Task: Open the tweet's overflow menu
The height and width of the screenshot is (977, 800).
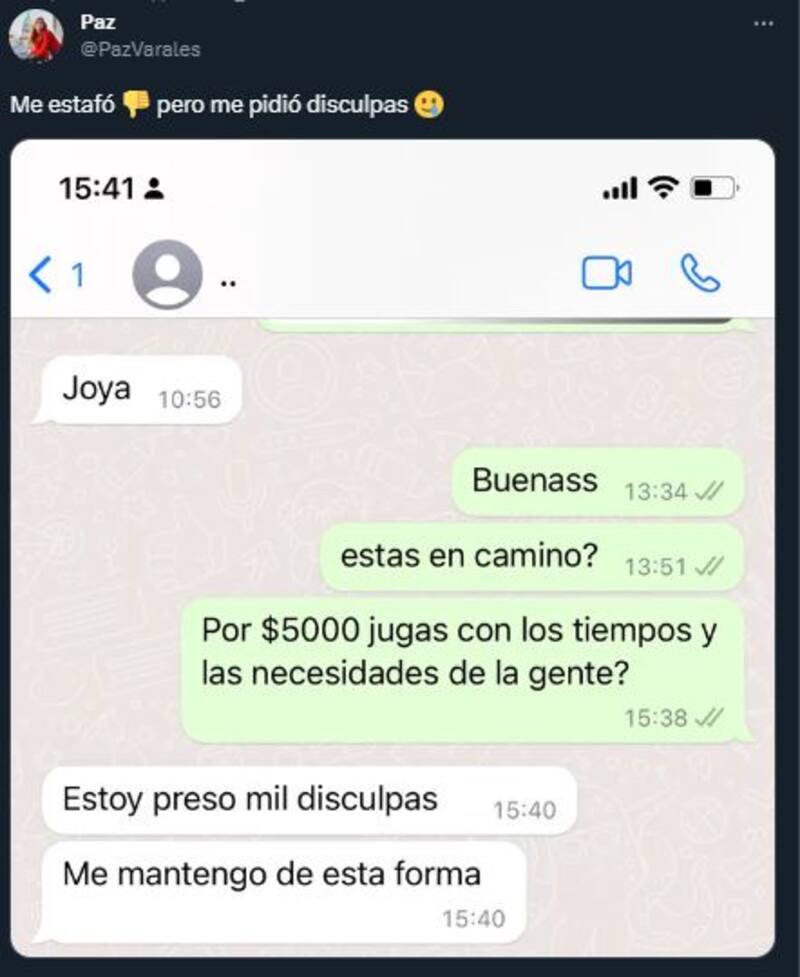Action: point(762,23)
